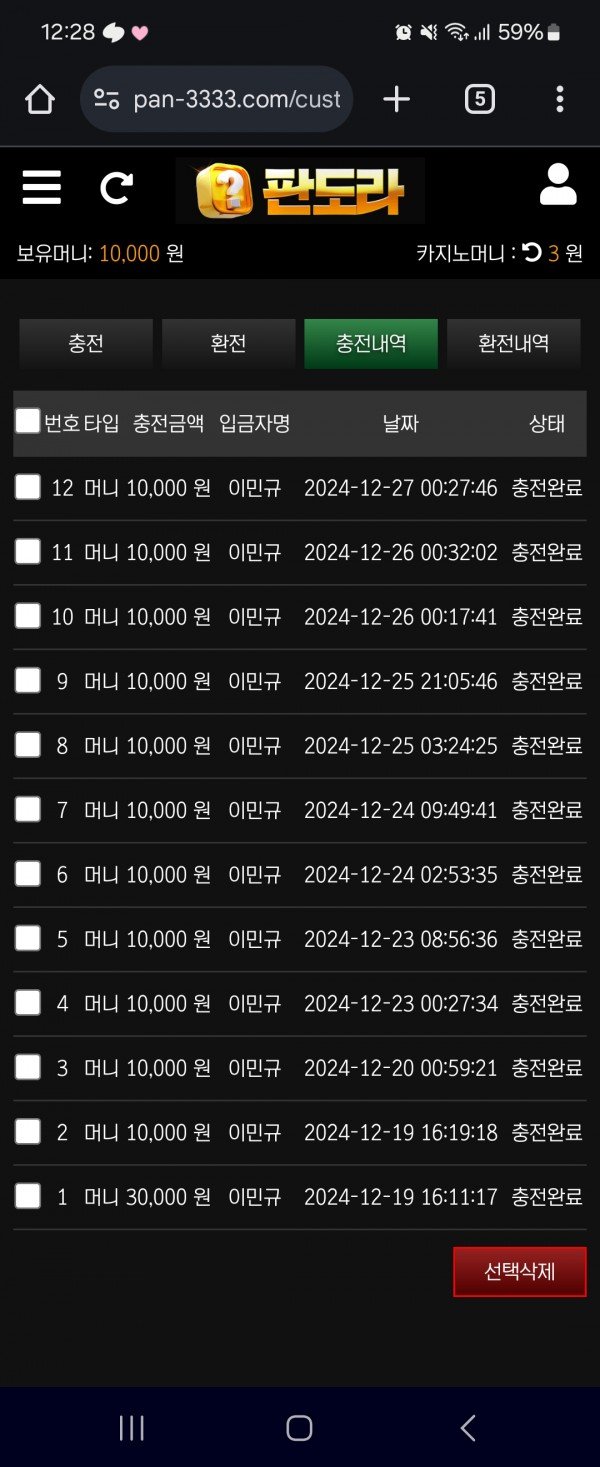The width and height of the screenshot is (600, 1467).
Task: Mark the checkbox for entry 1
Action: pyautogui.click(x=28, y=1196)
